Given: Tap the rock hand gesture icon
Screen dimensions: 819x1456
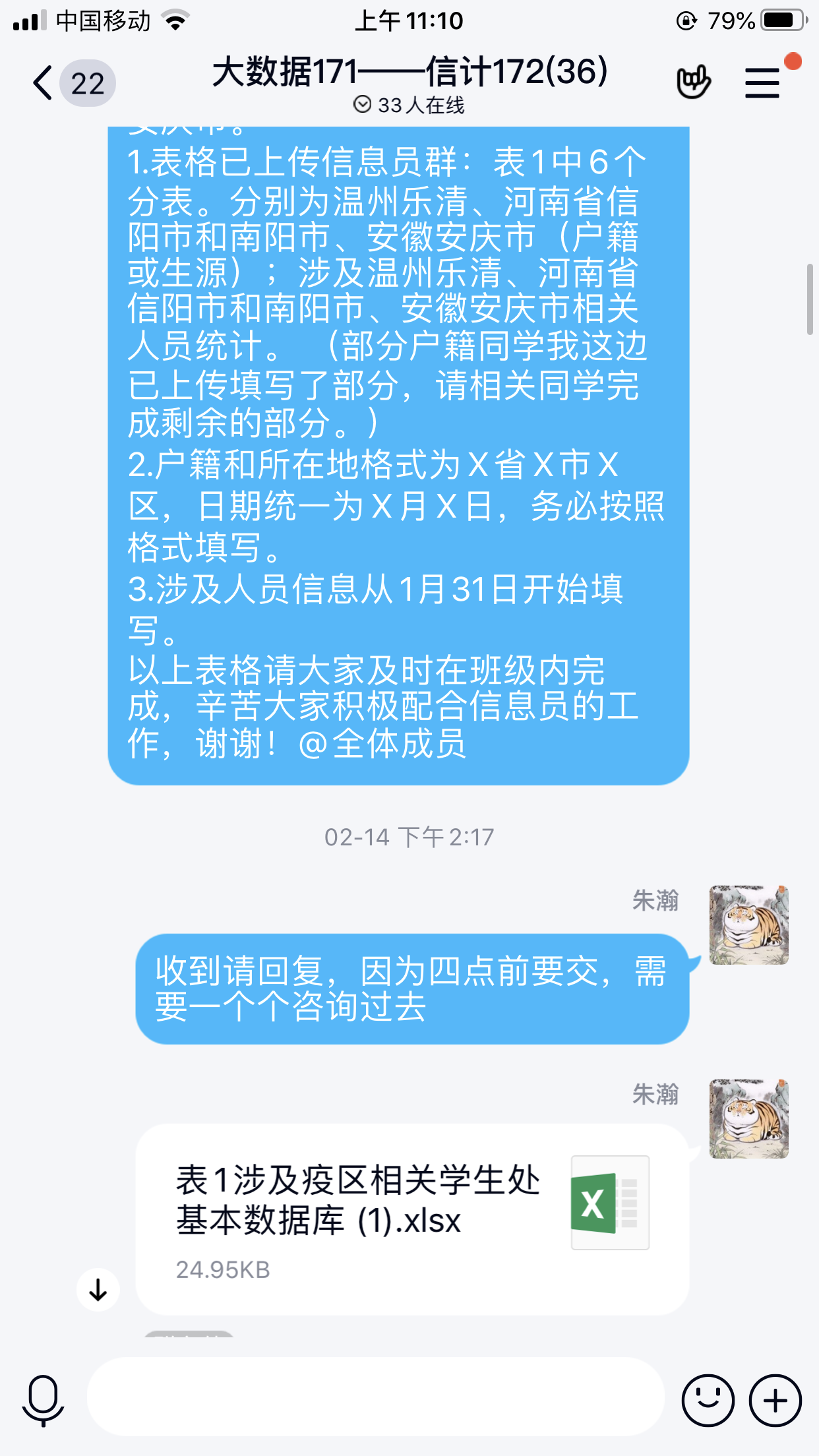Looking at the screenshot, I should (693, 82).
